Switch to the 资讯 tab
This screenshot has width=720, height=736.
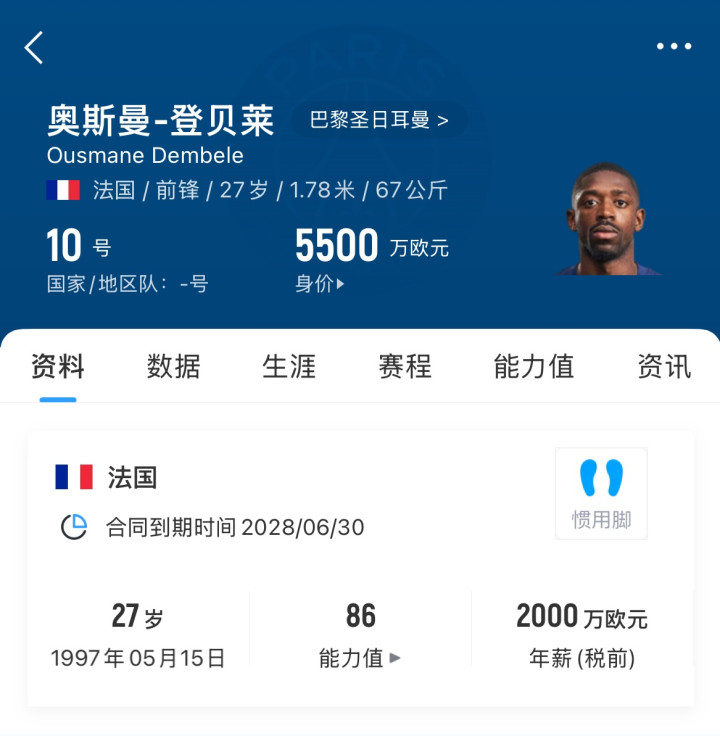pos(663,367)
